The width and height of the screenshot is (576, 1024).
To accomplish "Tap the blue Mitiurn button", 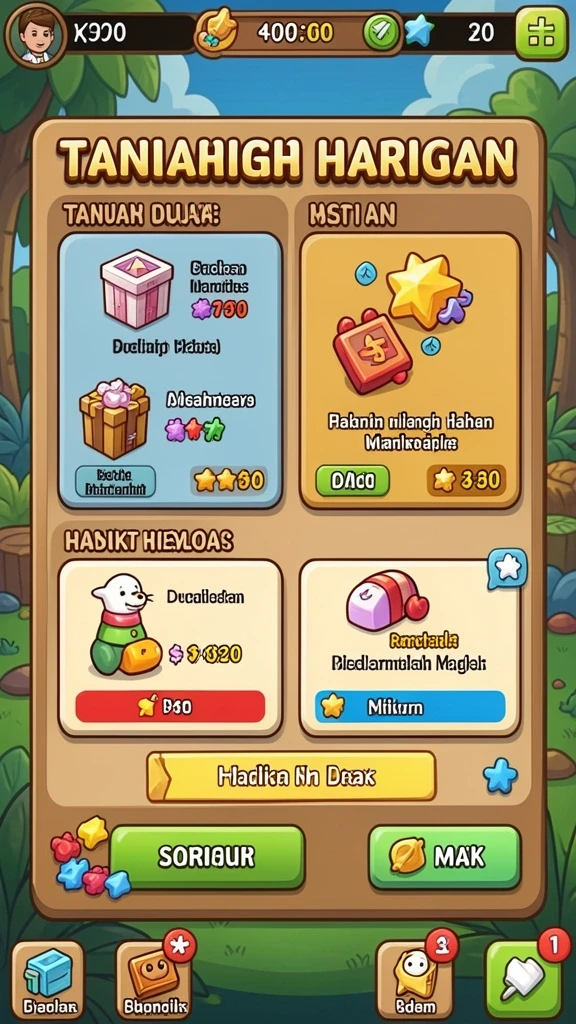I will coord(410,707).
